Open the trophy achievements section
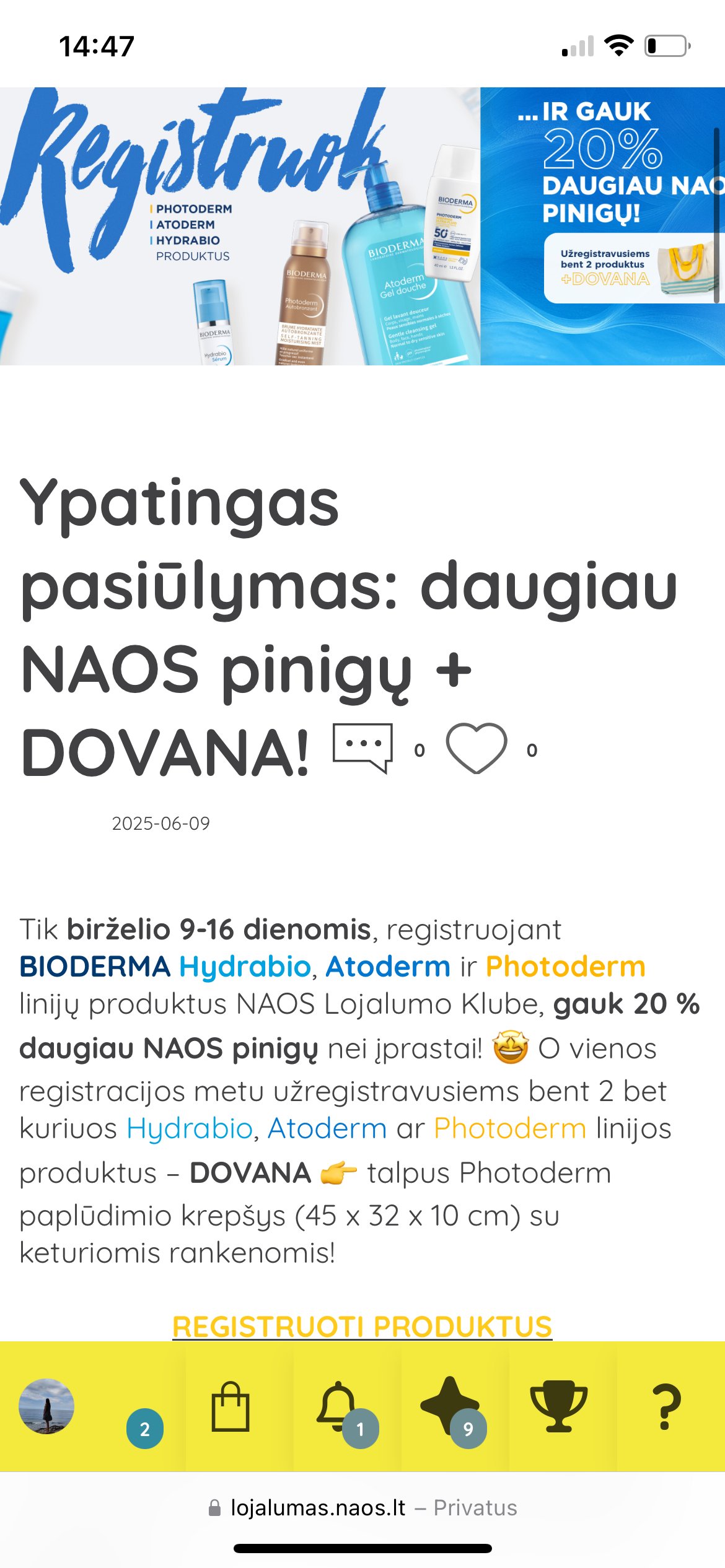Viewport: 725px width, 1568px height. pyautogui.click(x=558, y=1406)
